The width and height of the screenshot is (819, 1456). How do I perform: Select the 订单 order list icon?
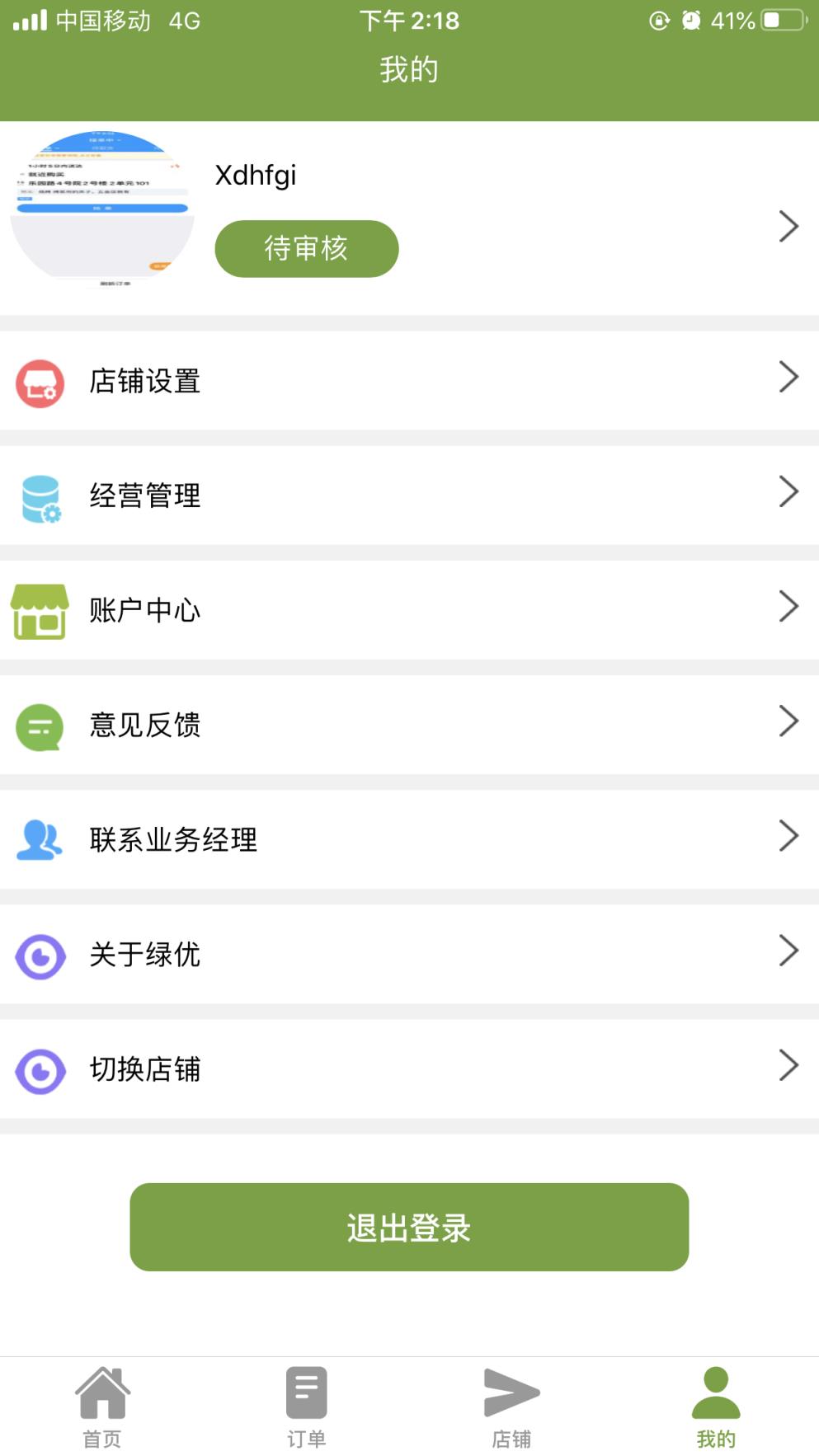pos(306,1392)
